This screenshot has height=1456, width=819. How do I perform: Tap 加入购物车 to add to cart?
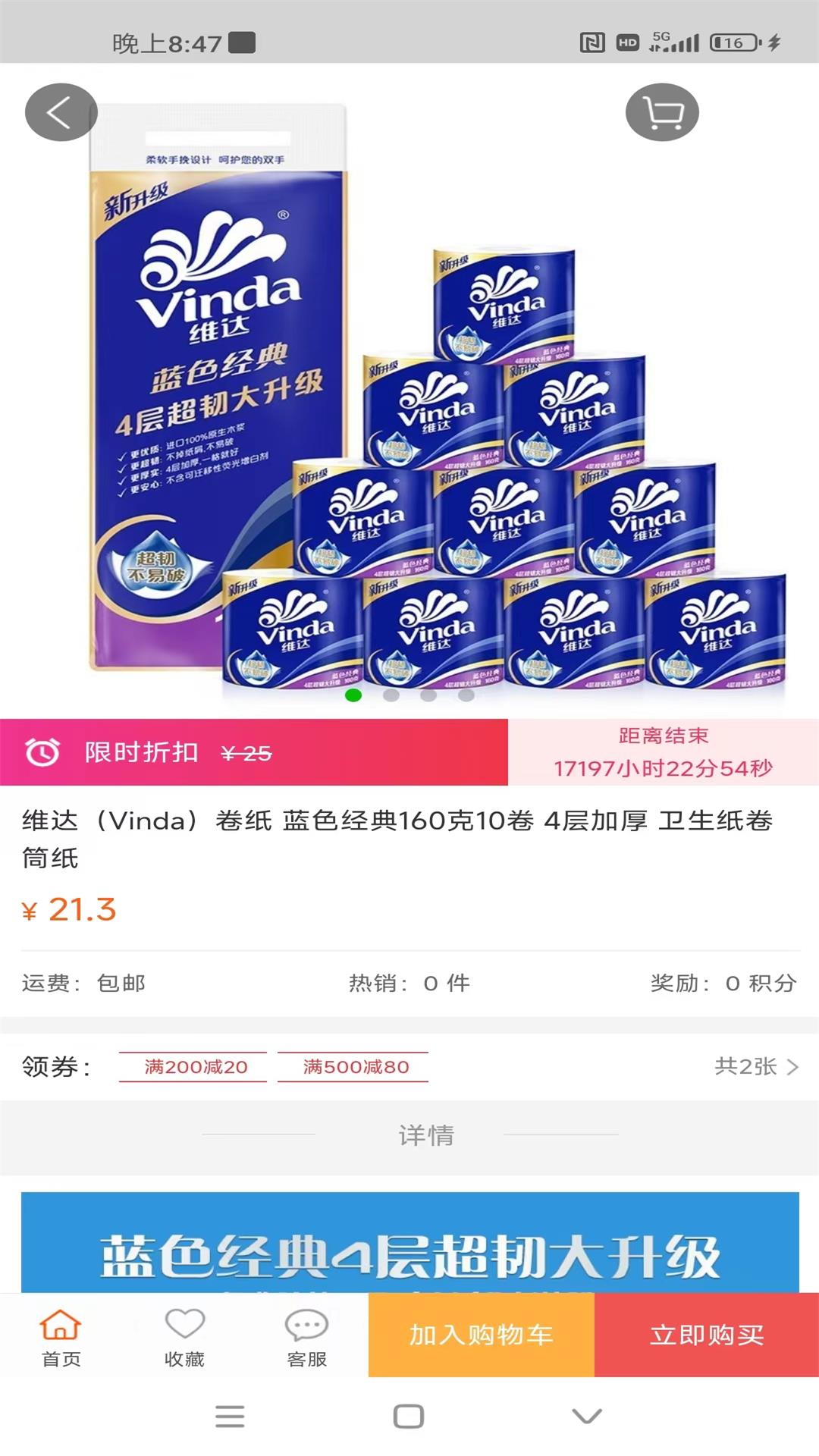coord(481,1335)
